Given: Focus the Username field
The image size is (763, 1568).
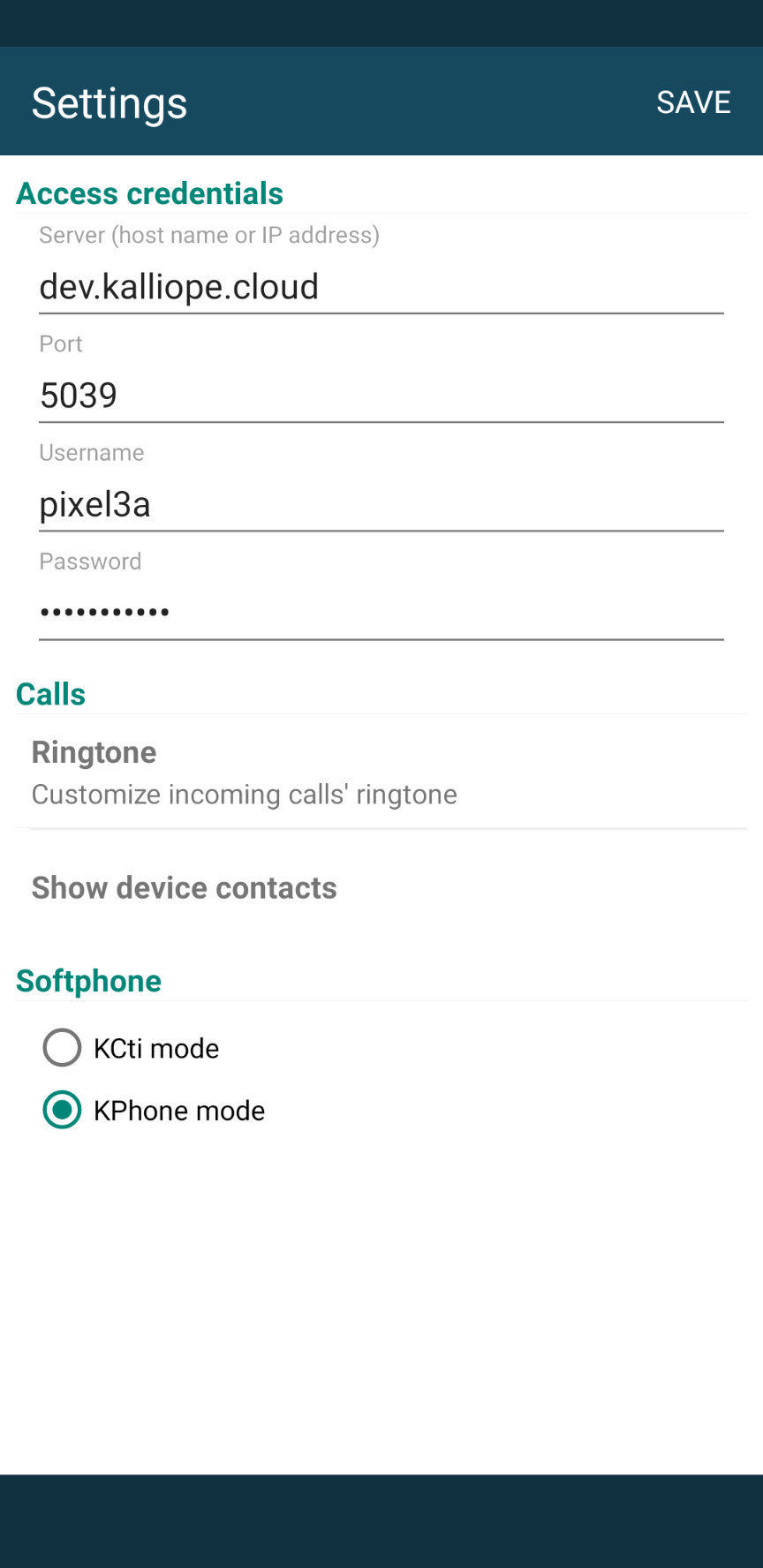Looking at the screenshot, I should (381, 505).
